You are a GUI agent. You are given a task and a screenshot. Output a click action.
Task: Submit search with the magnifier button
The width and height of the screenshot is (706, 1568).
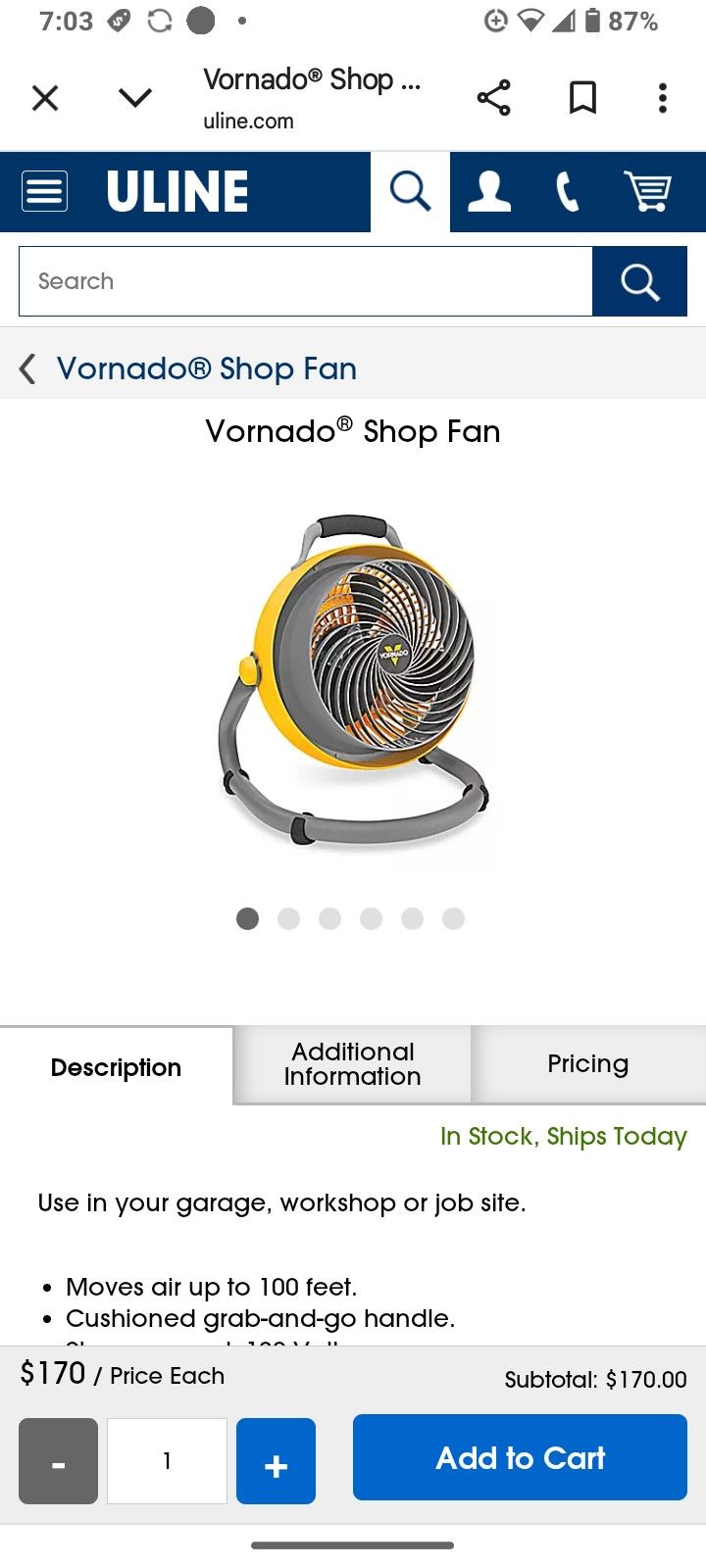tap(639, 281)
